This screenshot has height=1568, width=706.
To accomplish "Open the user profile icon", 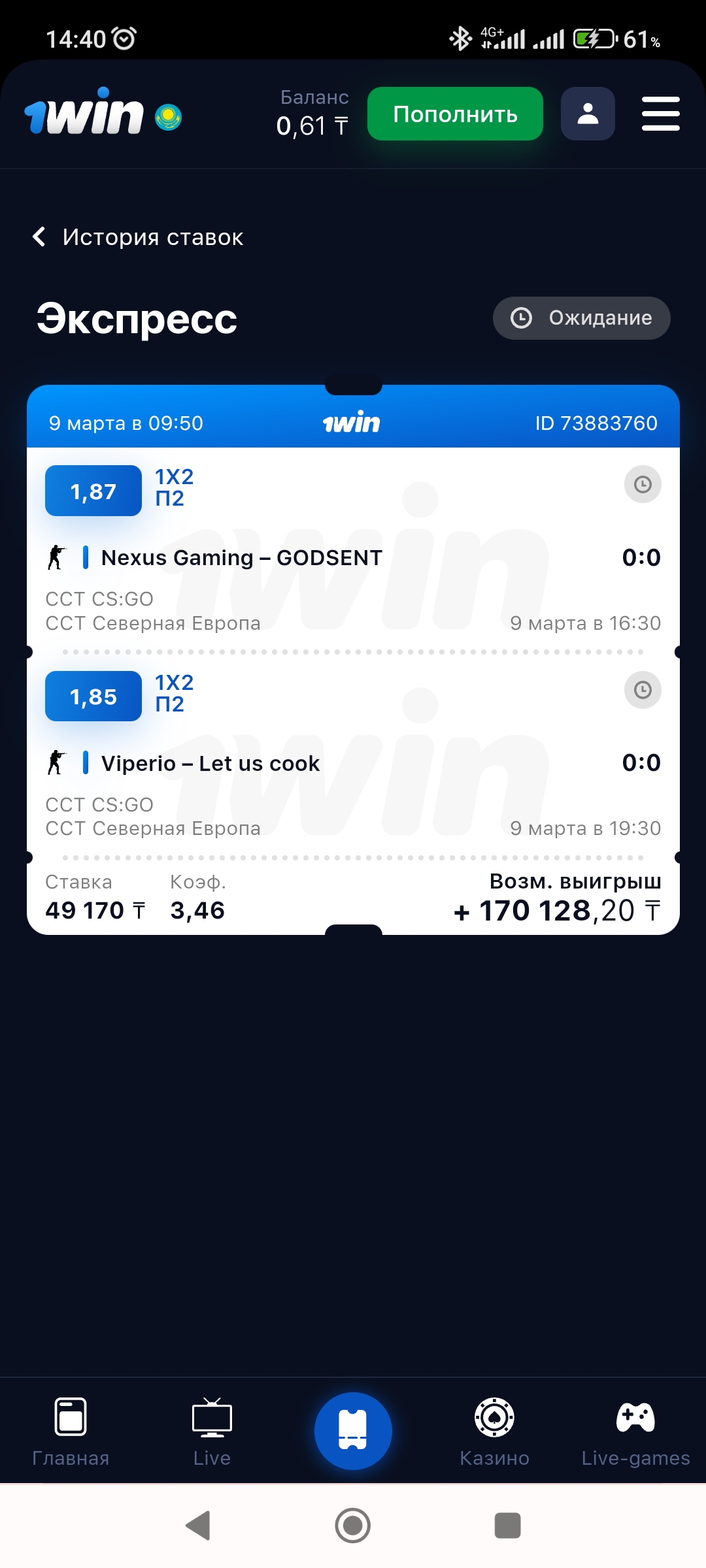I will click(588, 114).
